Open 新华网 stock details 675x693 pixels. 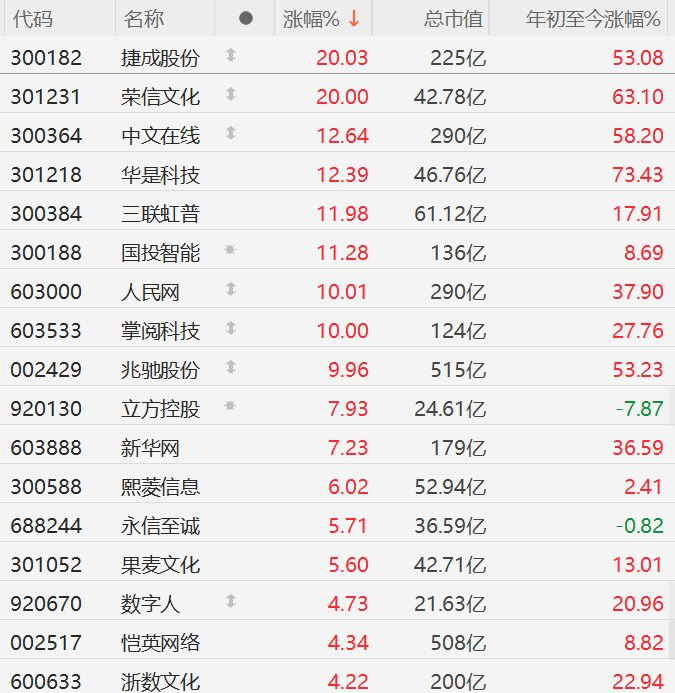coord(148,448)
